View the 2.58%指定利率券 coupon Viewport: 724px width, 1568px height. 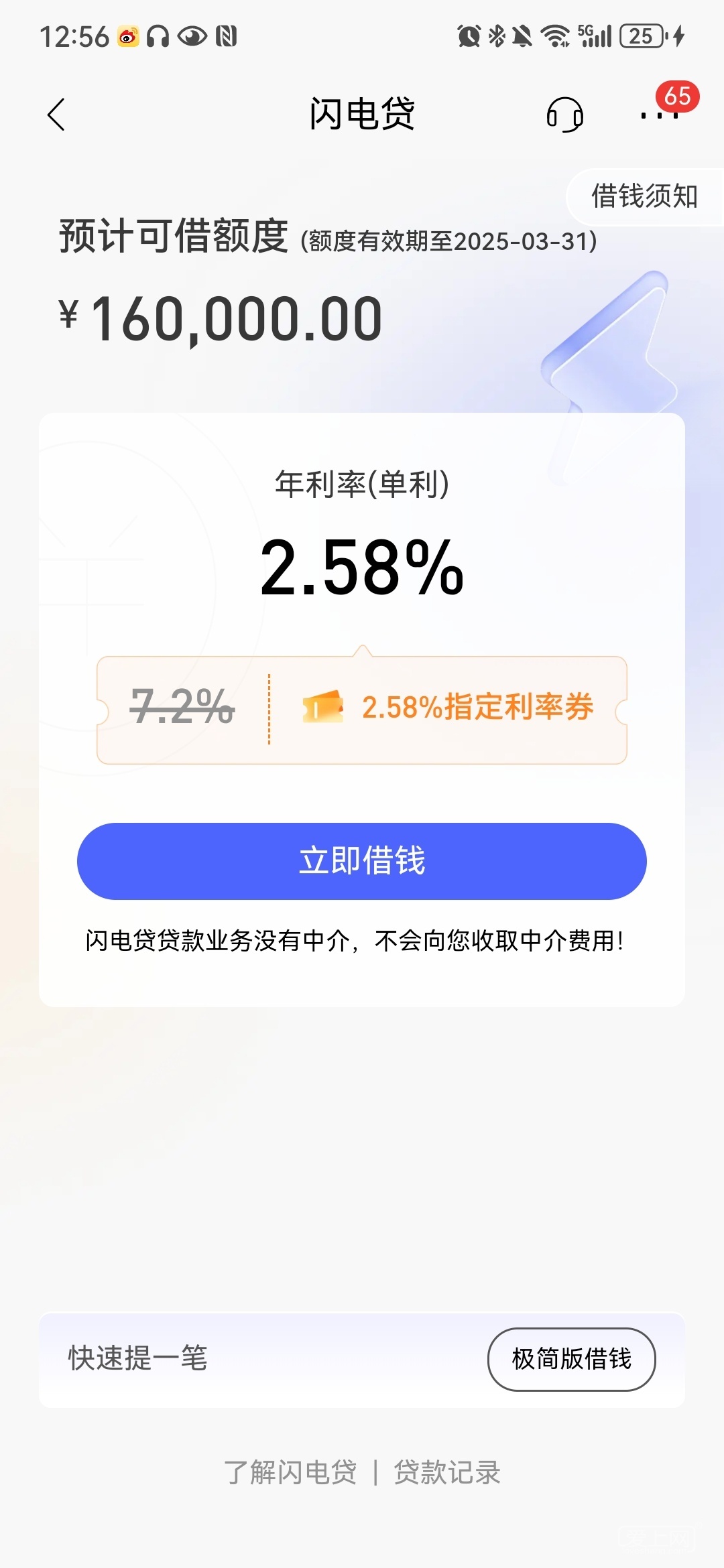(448, 708)
